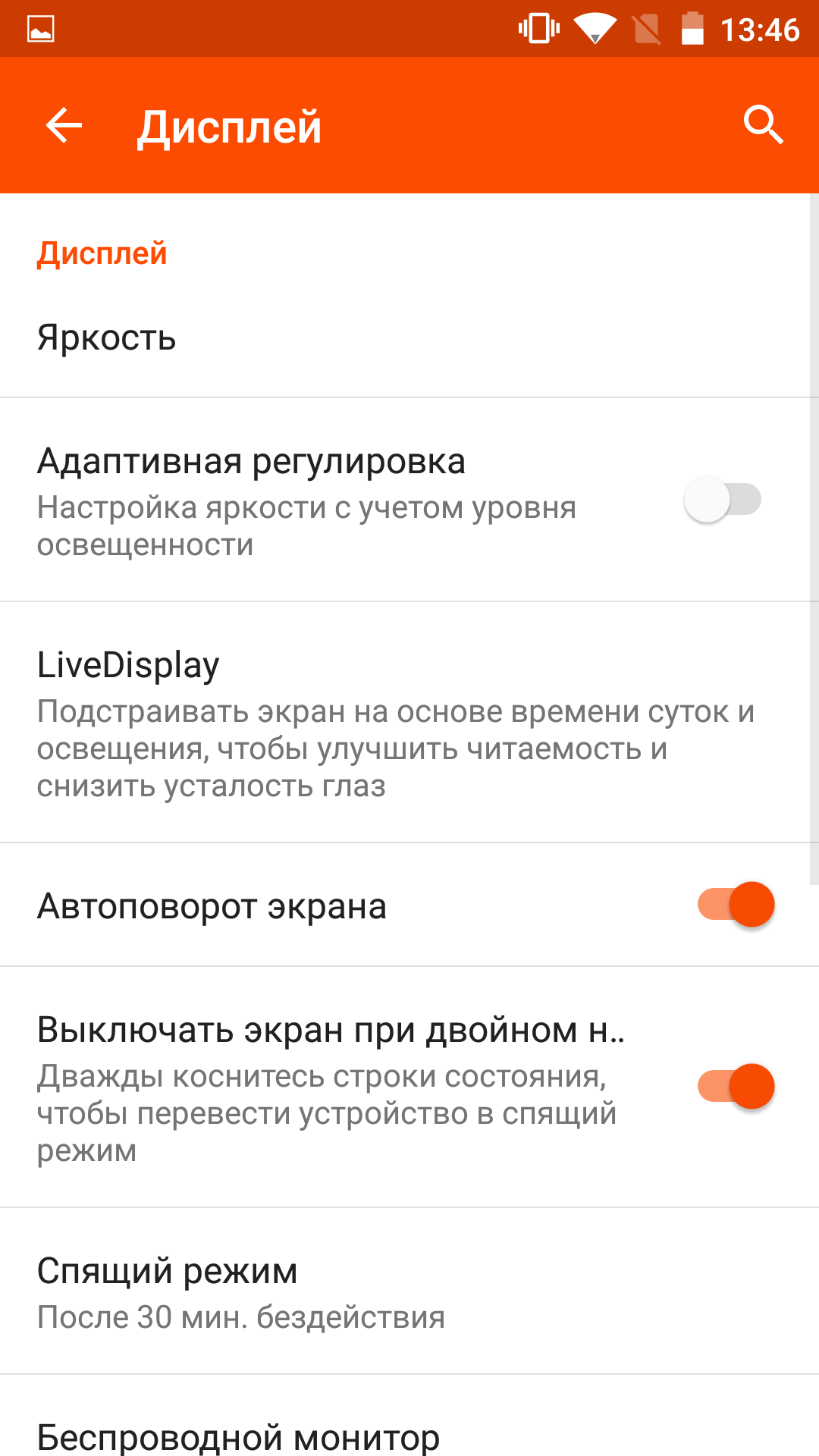Viewport: 819px width, 1456px height.
Task: Open the Яркость brightness setting
Action: pos(409,337)
